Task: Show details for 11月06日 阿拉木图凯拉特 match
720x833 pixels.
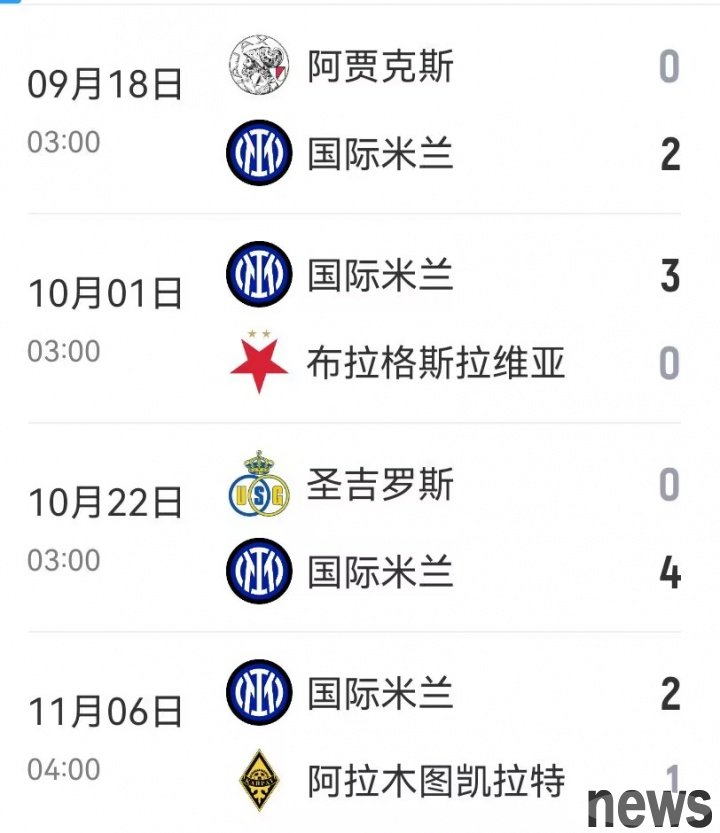Action: (360, 736)
